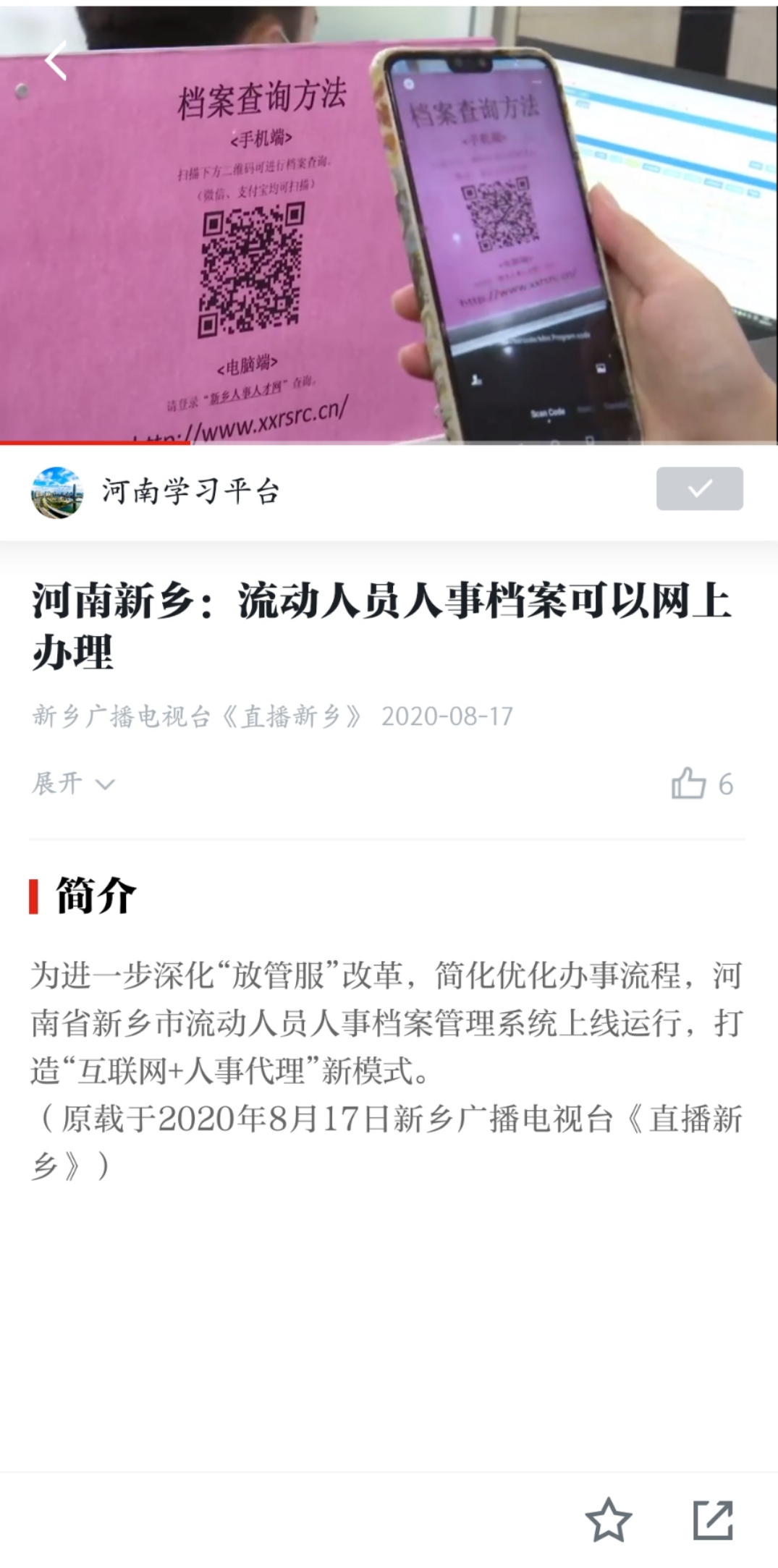Add this video to favorites with the star
778x1568 pixels.
coord(608,1520)
